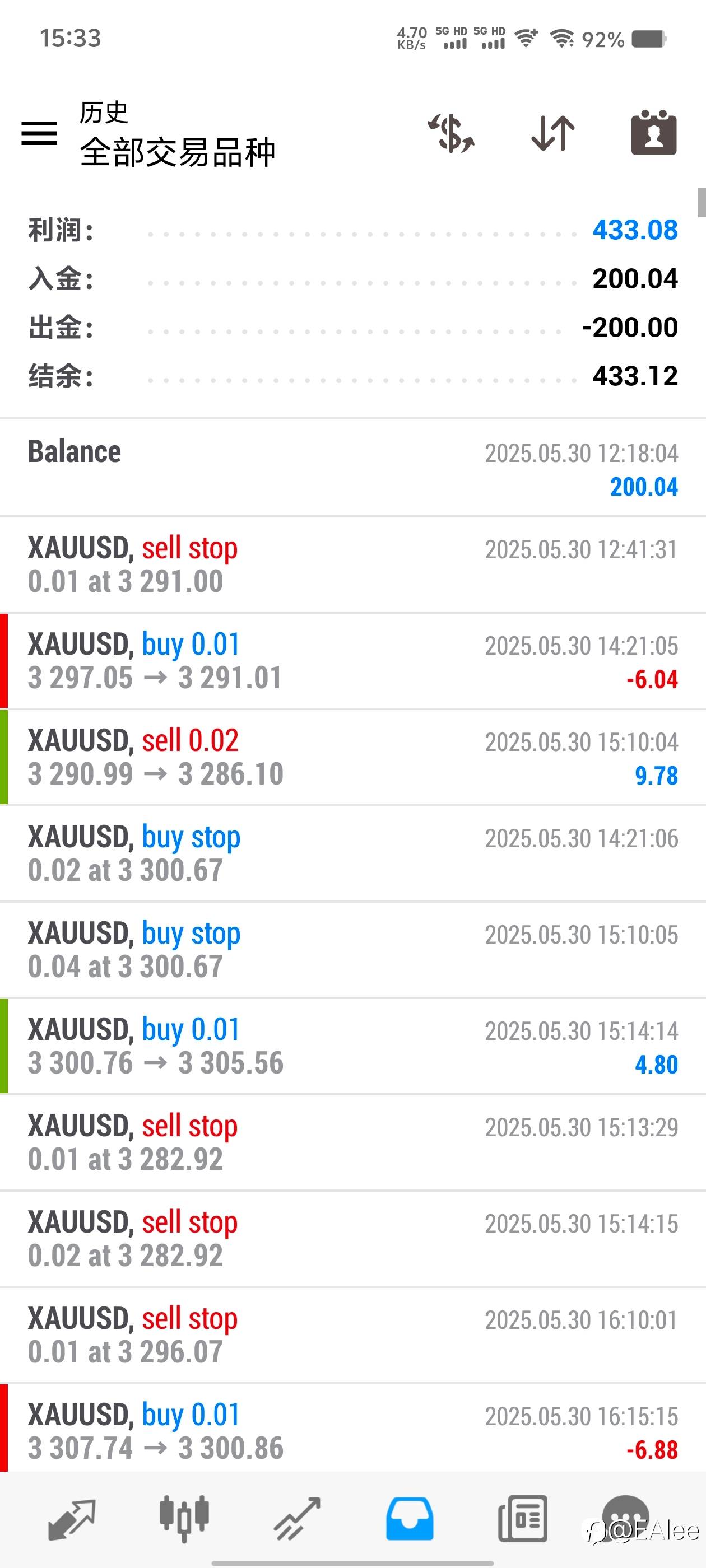The height and width of the screenshot is (1568, 706).
Task: Open the calendar date range picker
Action: [654, 133]
